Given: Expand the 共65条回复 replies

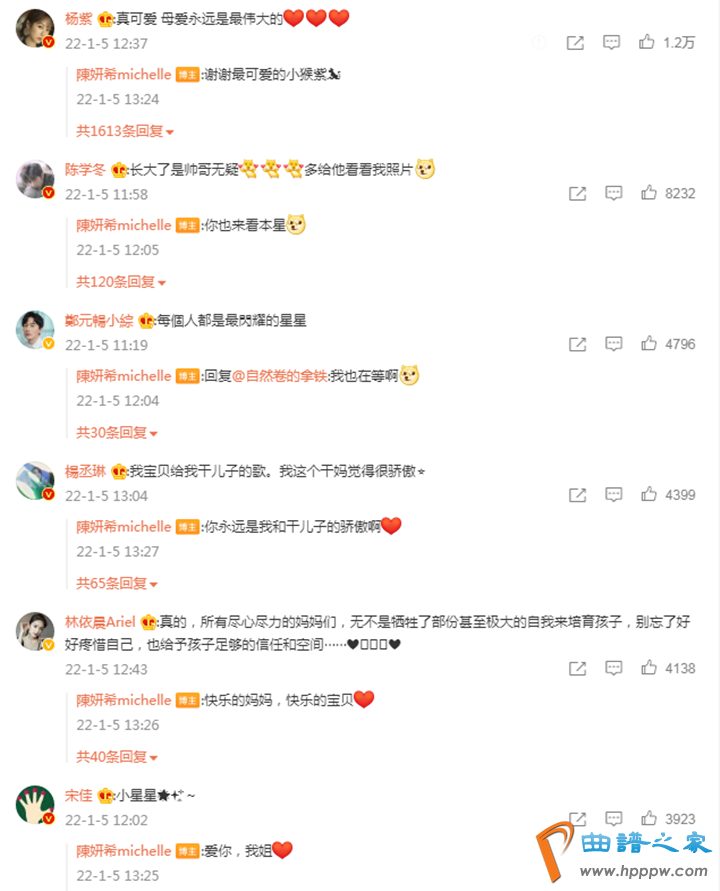Looking at the screenshot, I should click(117, 583).
